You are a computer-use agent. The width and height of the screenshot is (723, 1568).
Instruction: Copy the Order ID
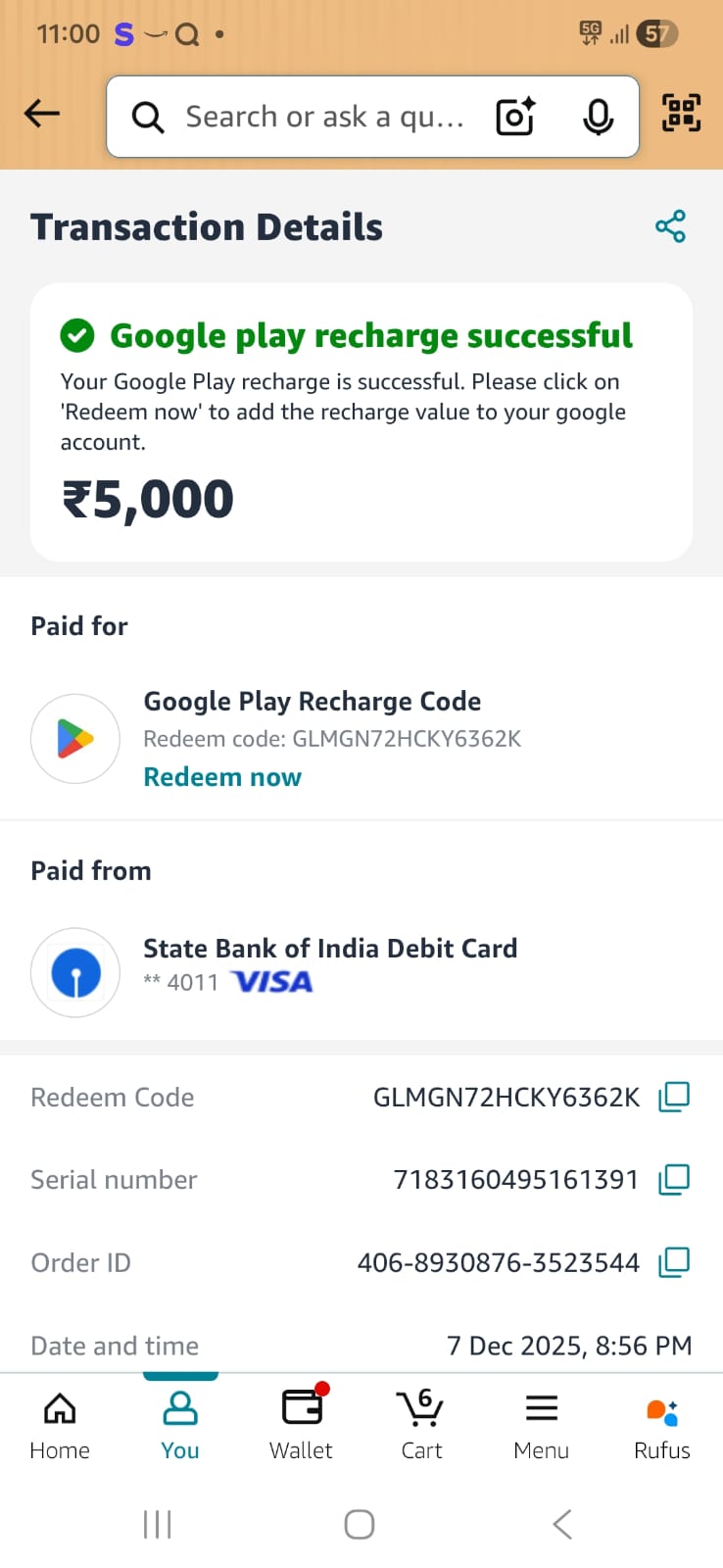point(674,1262)
